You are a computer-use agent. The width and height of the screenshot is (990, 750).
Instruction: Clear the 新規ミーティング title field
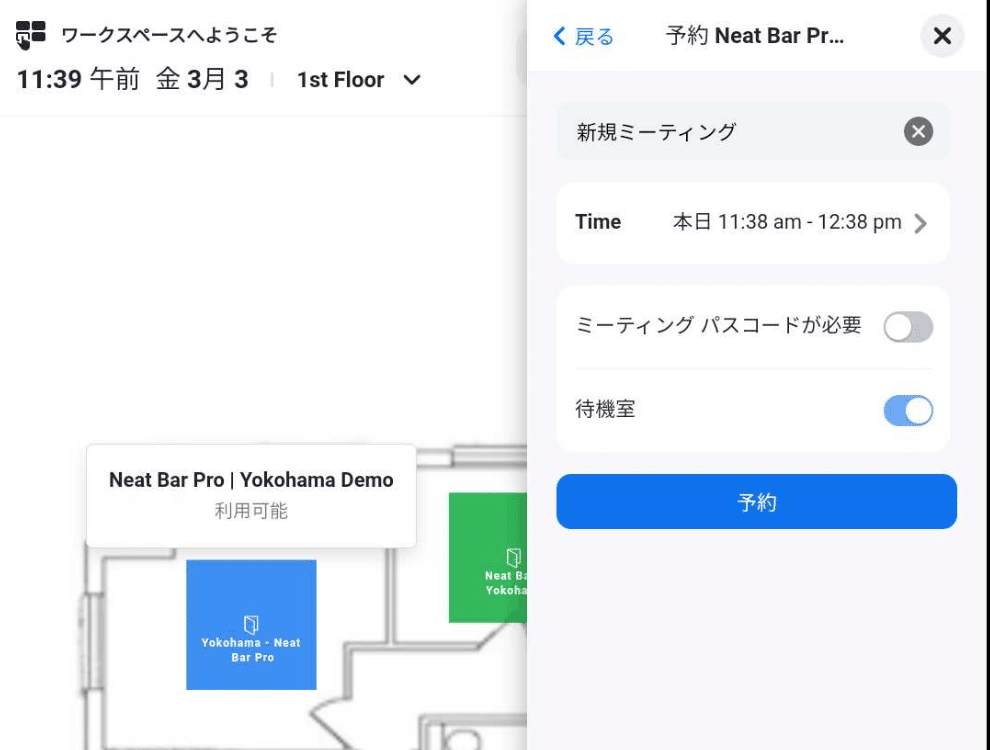pyautogui.click(x=918, y=131)
